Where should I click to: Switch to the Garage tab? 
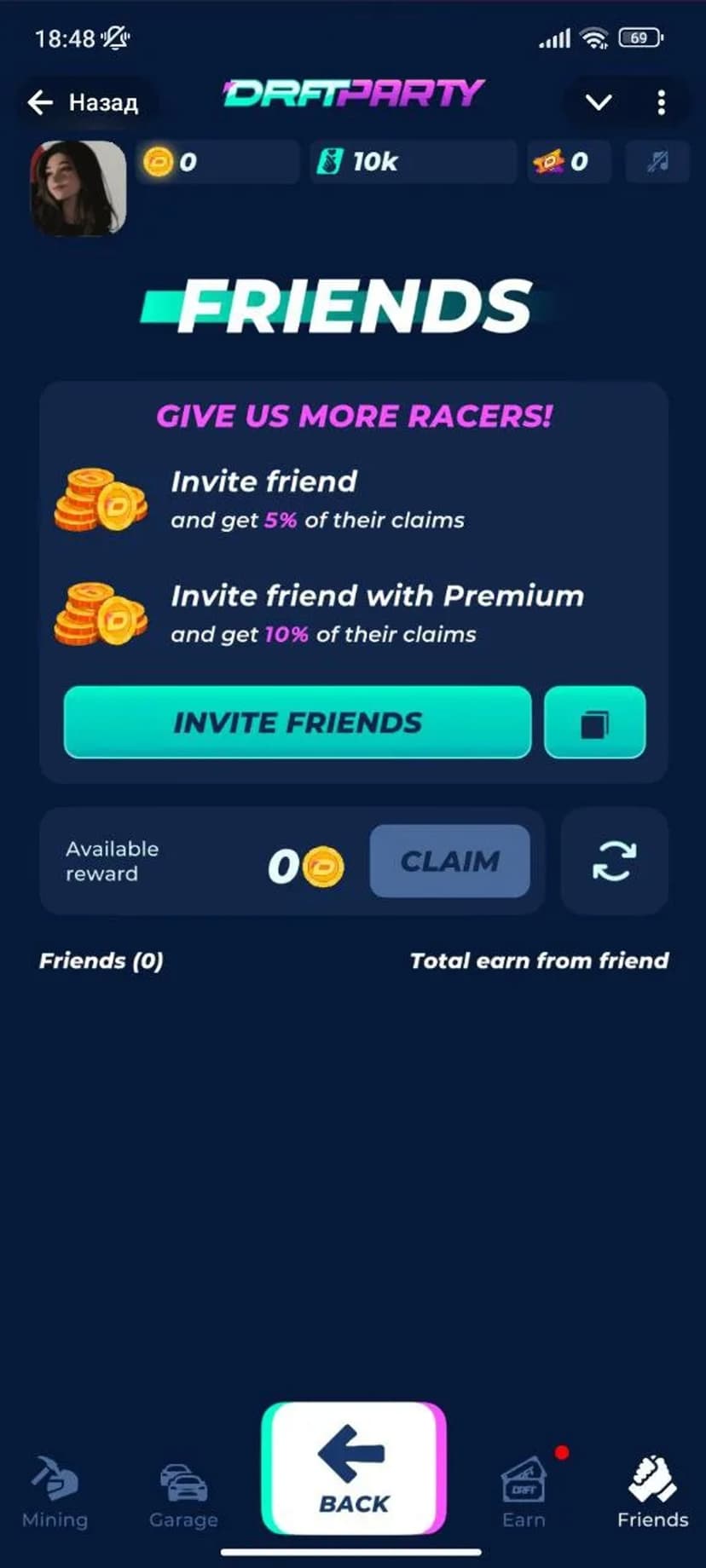(183, 1493)
